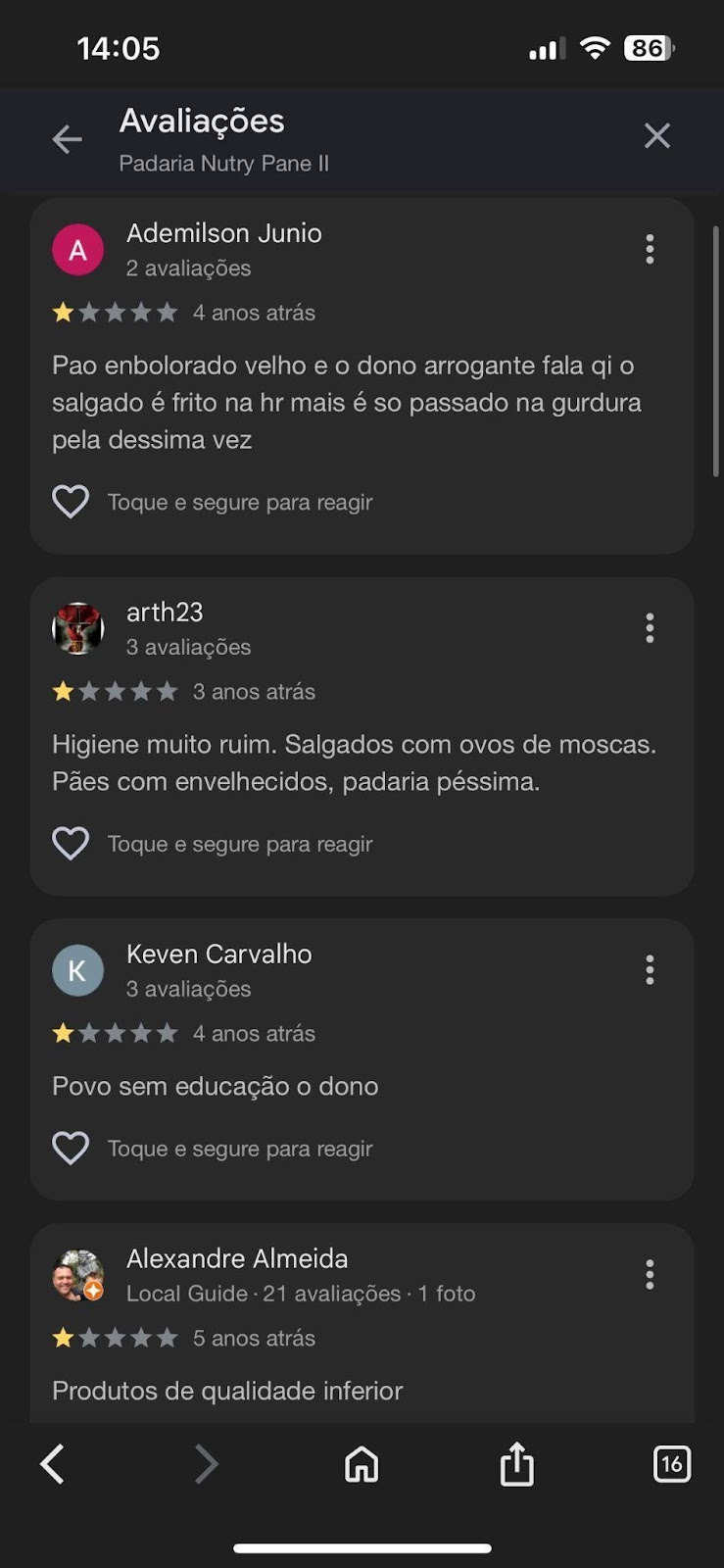Go back from the Avaliações screen
724x1568 pixels.
click(x=67, y=139)
